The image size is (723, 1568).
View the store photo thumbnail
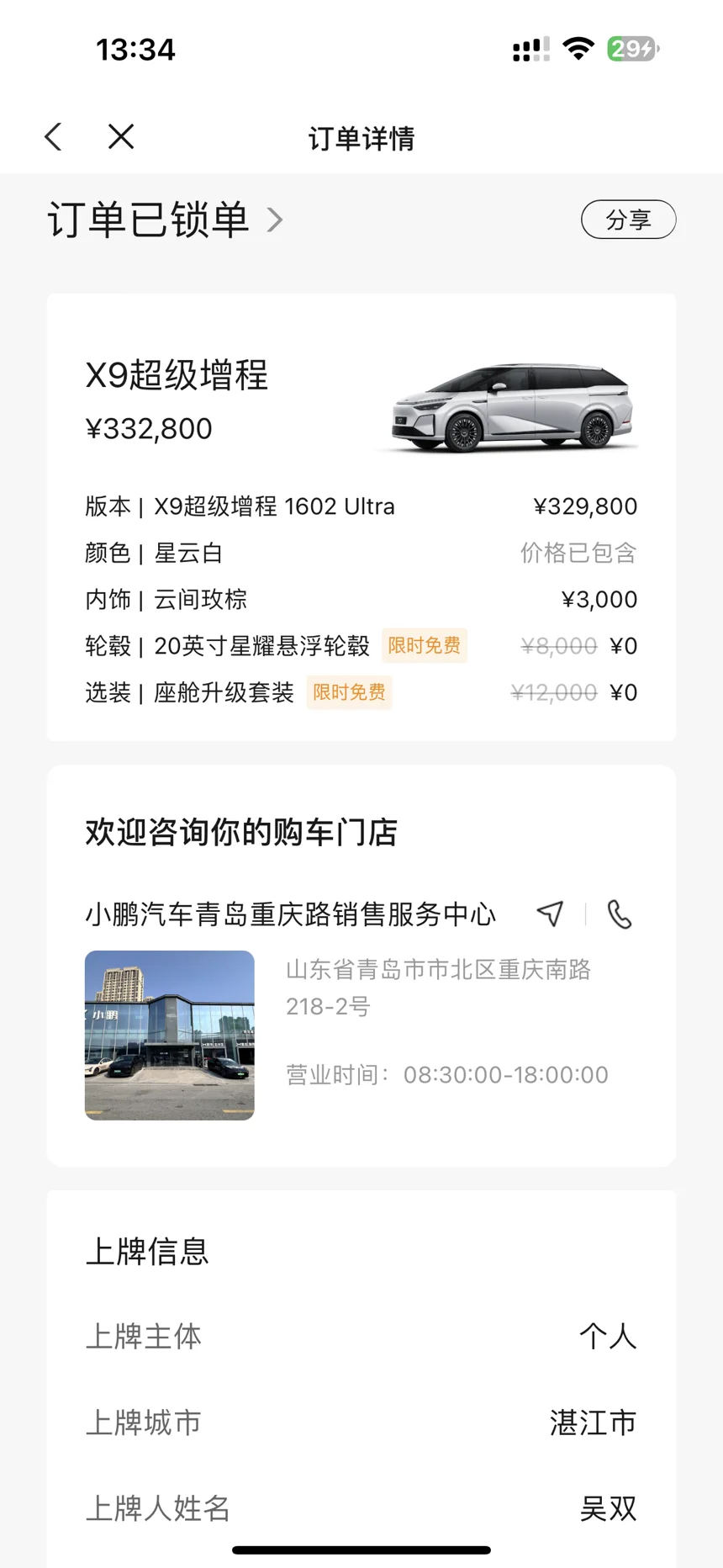(x=170, y=1035)
